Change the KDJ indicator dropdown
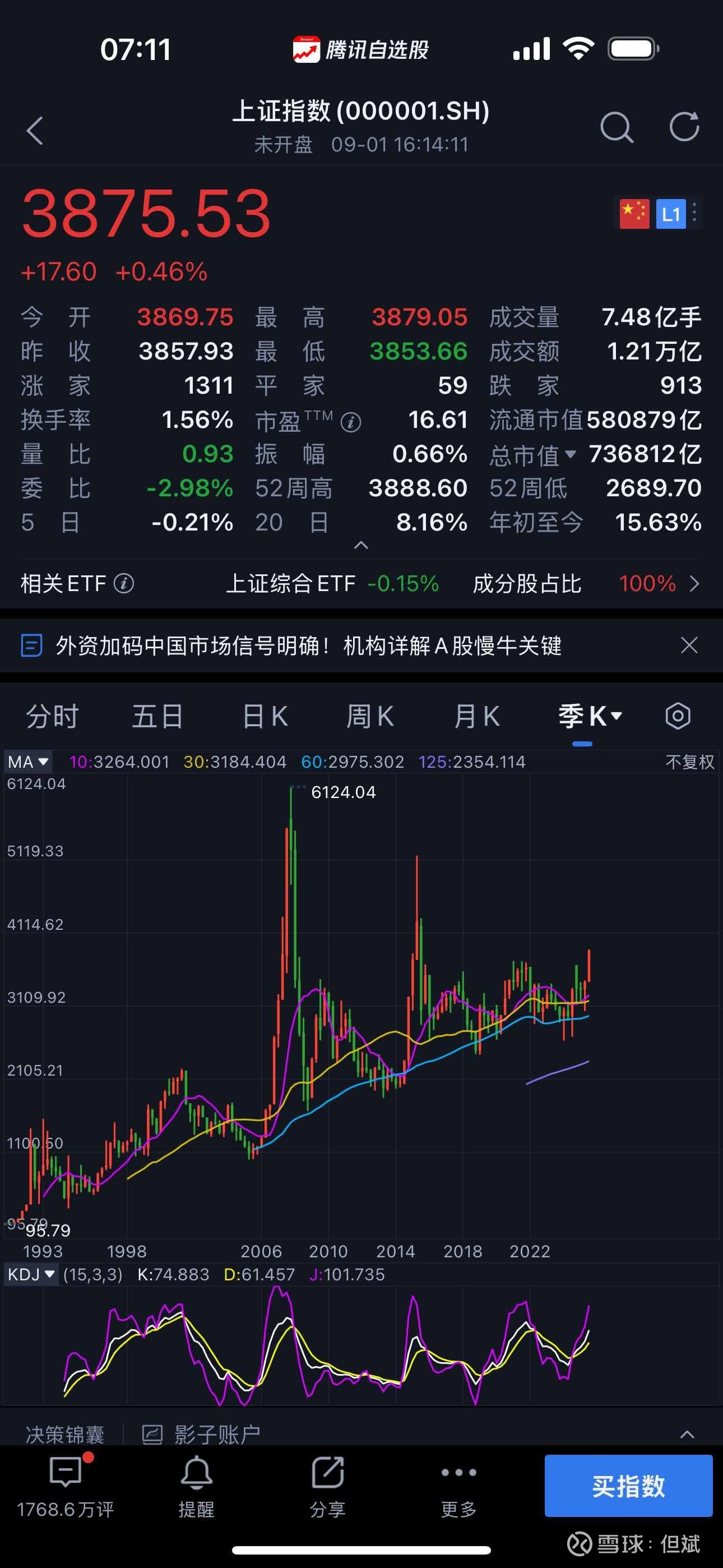Image resolution: width=723 pixels, height=1568 pixels. coord(31,1274)
